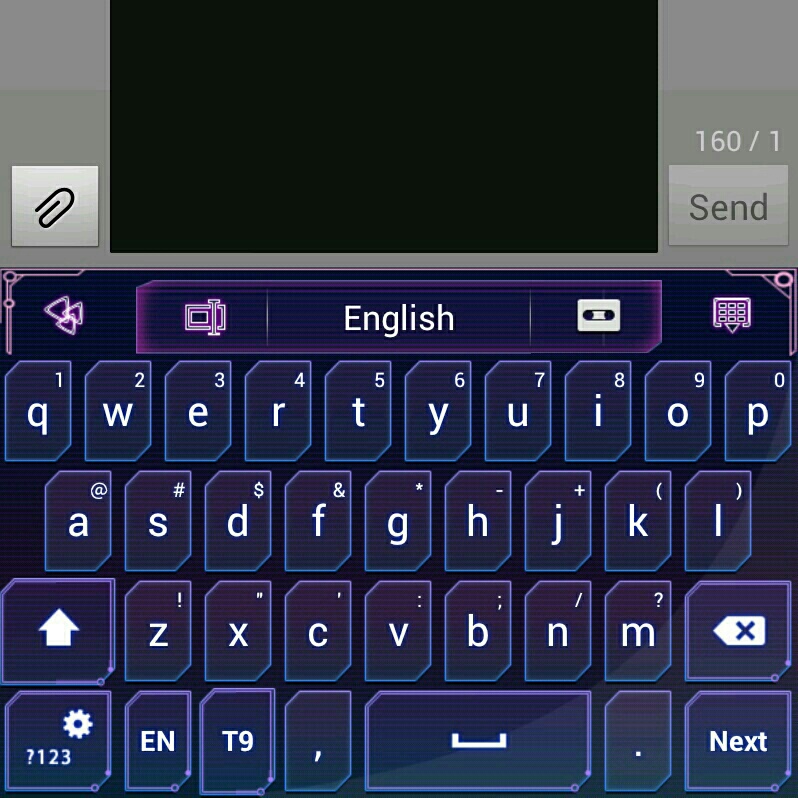Select the English language label
This screenshot has width=798, height=798.
tap(398, 318)
